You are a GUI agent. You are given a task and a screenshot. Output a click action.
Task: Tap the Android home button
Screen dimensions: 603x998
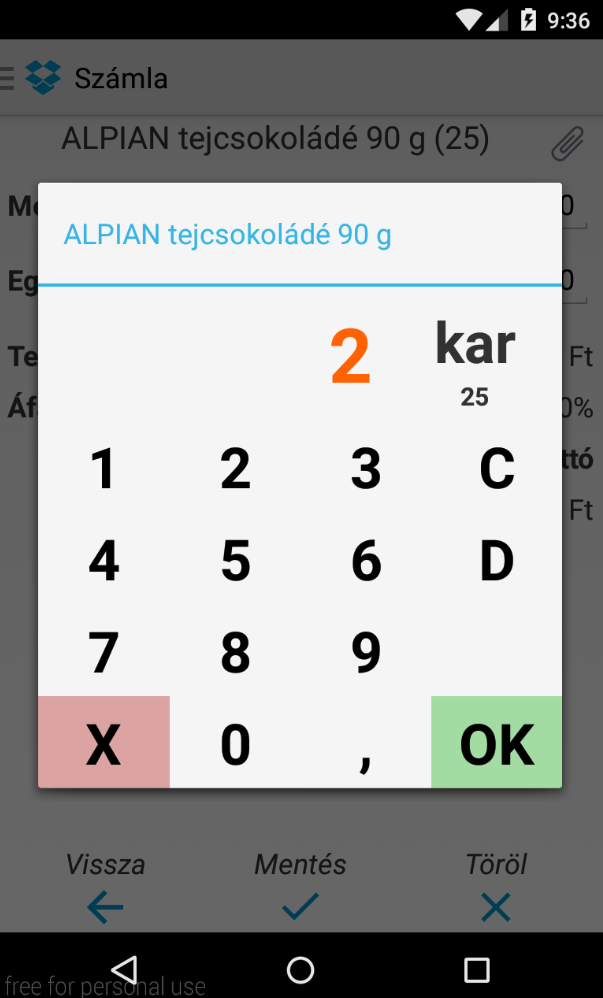[x=301, y=970]
